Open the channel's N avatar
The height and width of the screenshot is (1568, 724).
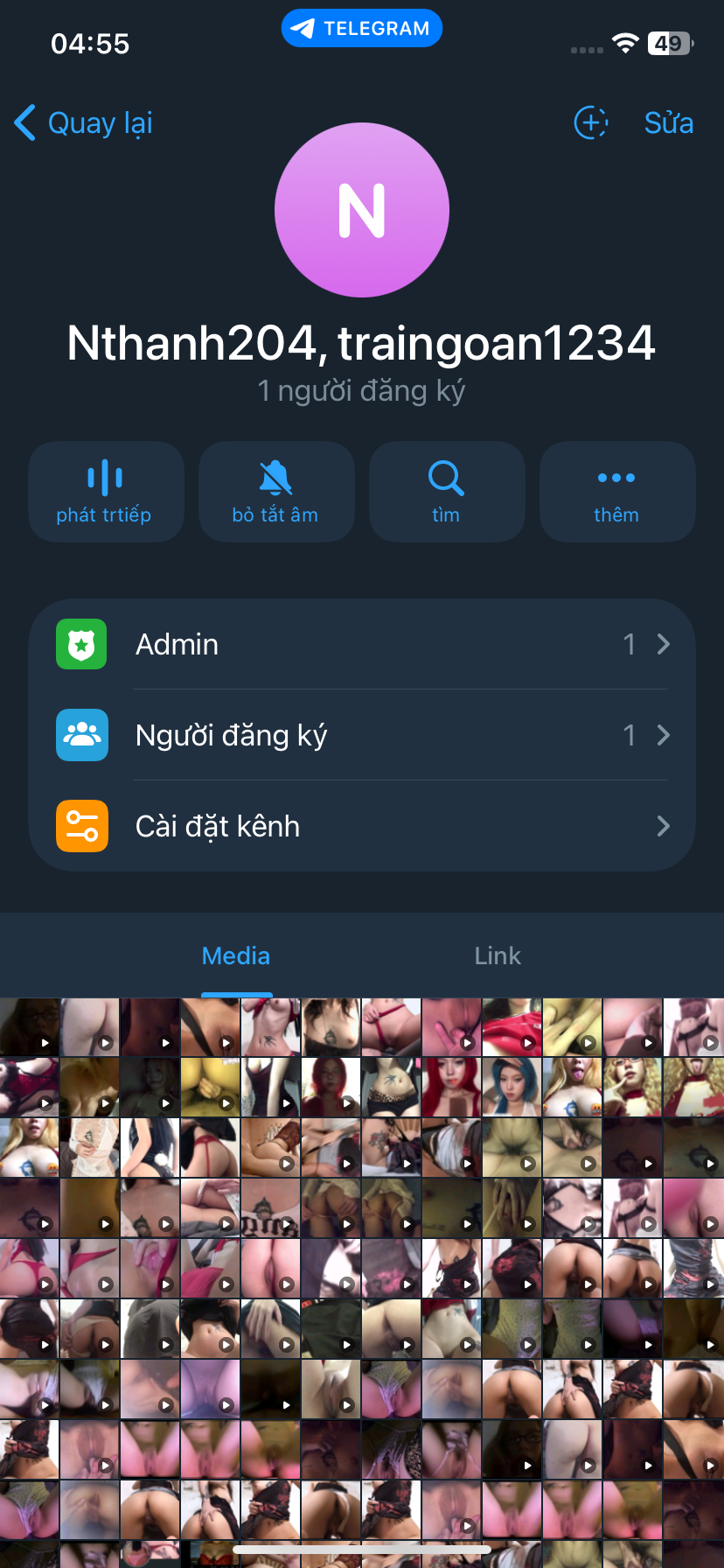click(x=362, y=210)
